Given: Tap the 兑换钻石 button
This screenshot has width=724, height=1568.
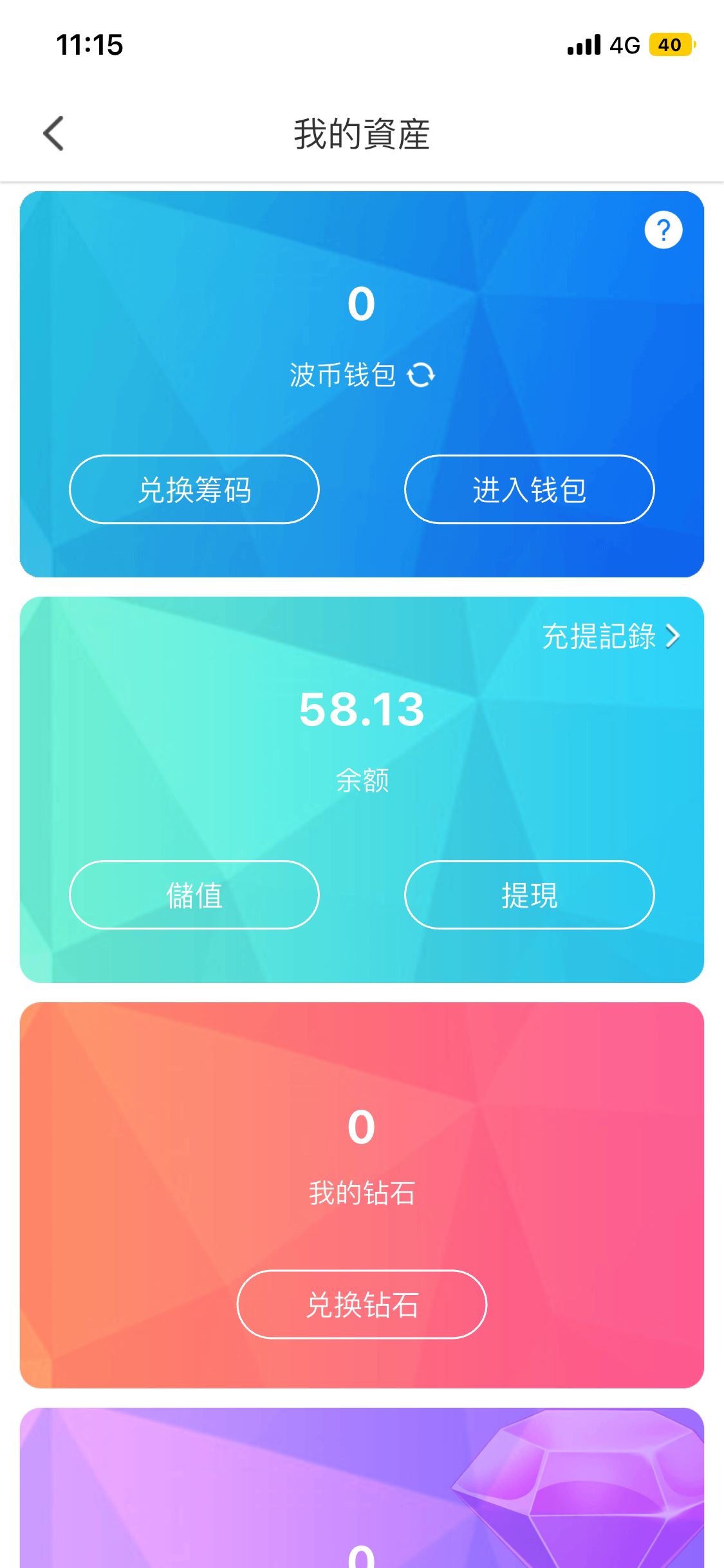Looking at the screenshot, I should [x=362, y=1305].
